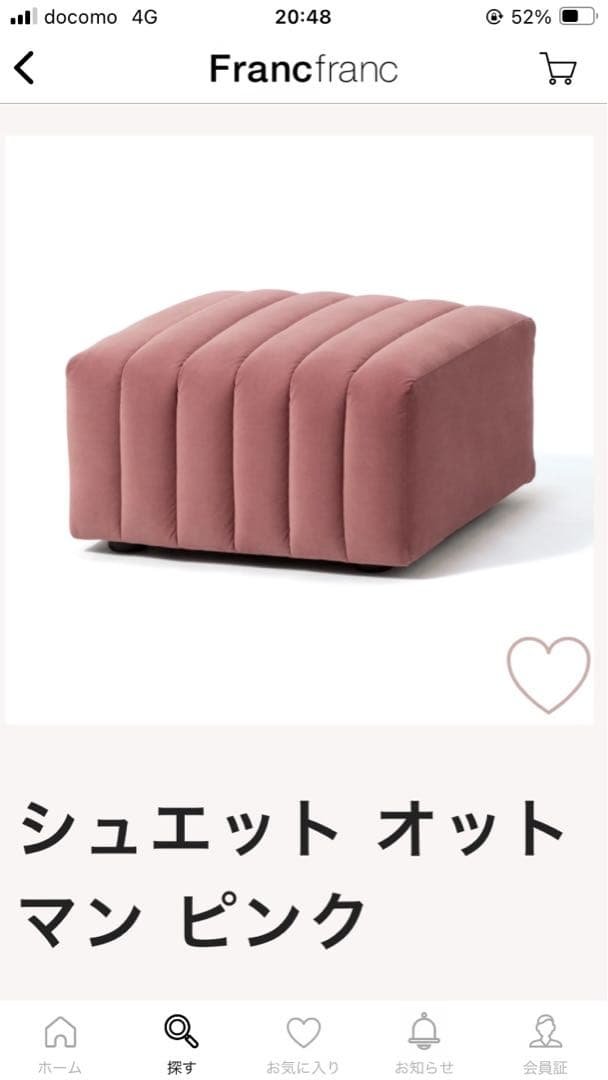Open the お気に入り favorites tab
Image resolution: width=608 pixels, height=1080 pixels.
(303, 1043)
